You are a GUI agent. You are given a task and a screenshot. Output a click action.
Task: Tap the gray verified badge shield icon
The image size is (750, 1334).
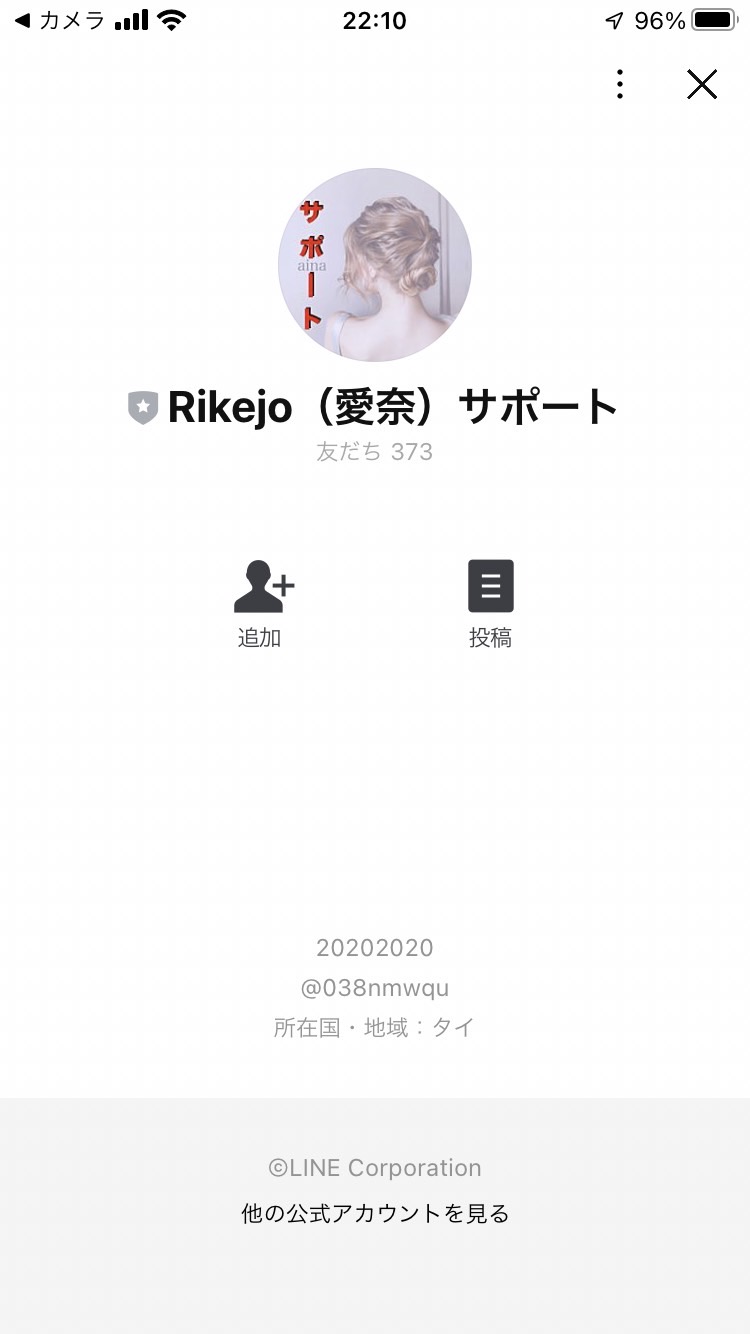tap(143, 407)
